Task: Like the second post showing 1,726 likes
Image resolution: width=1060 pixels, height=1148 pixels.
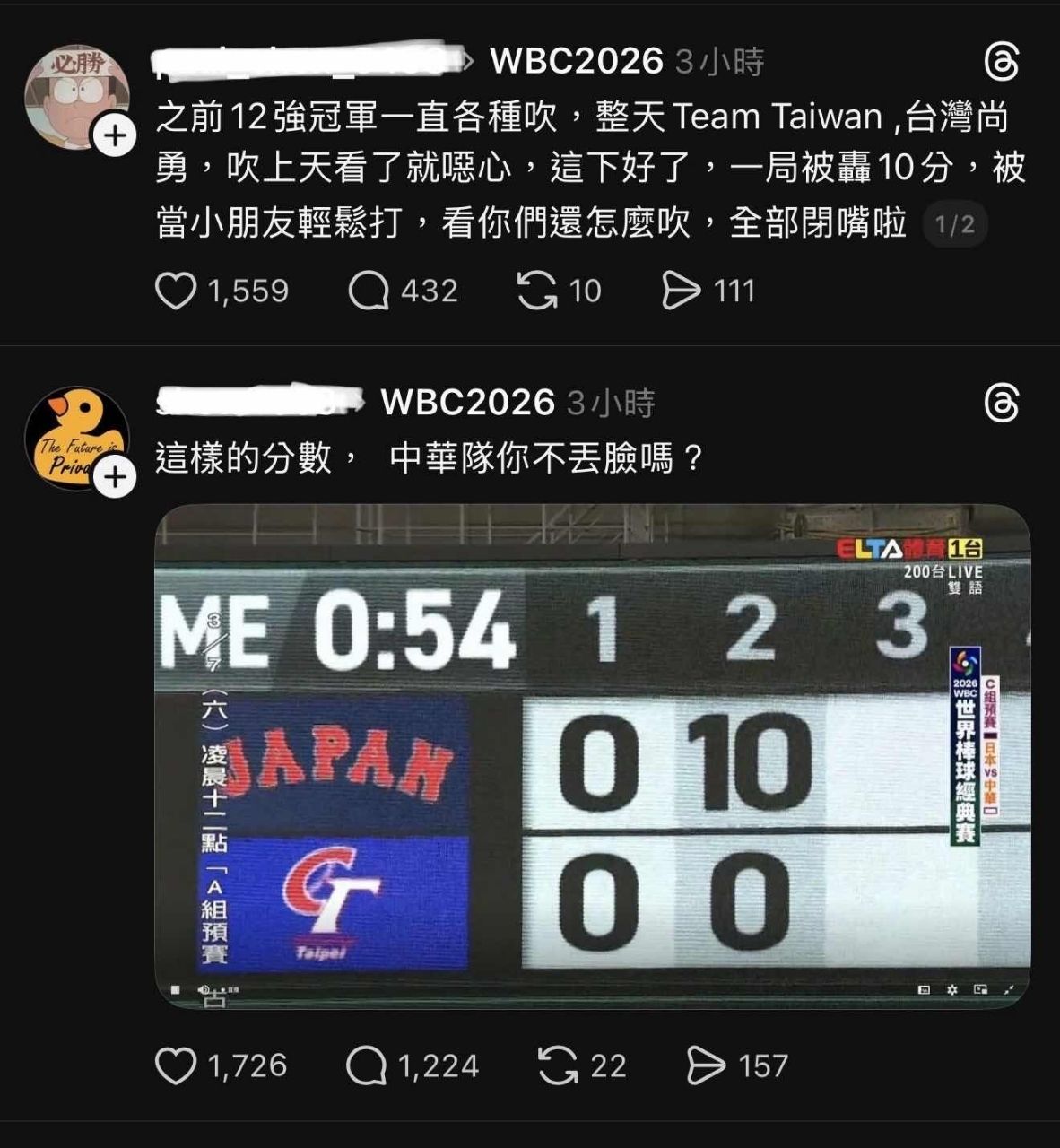Action: tap(176, 1066)
